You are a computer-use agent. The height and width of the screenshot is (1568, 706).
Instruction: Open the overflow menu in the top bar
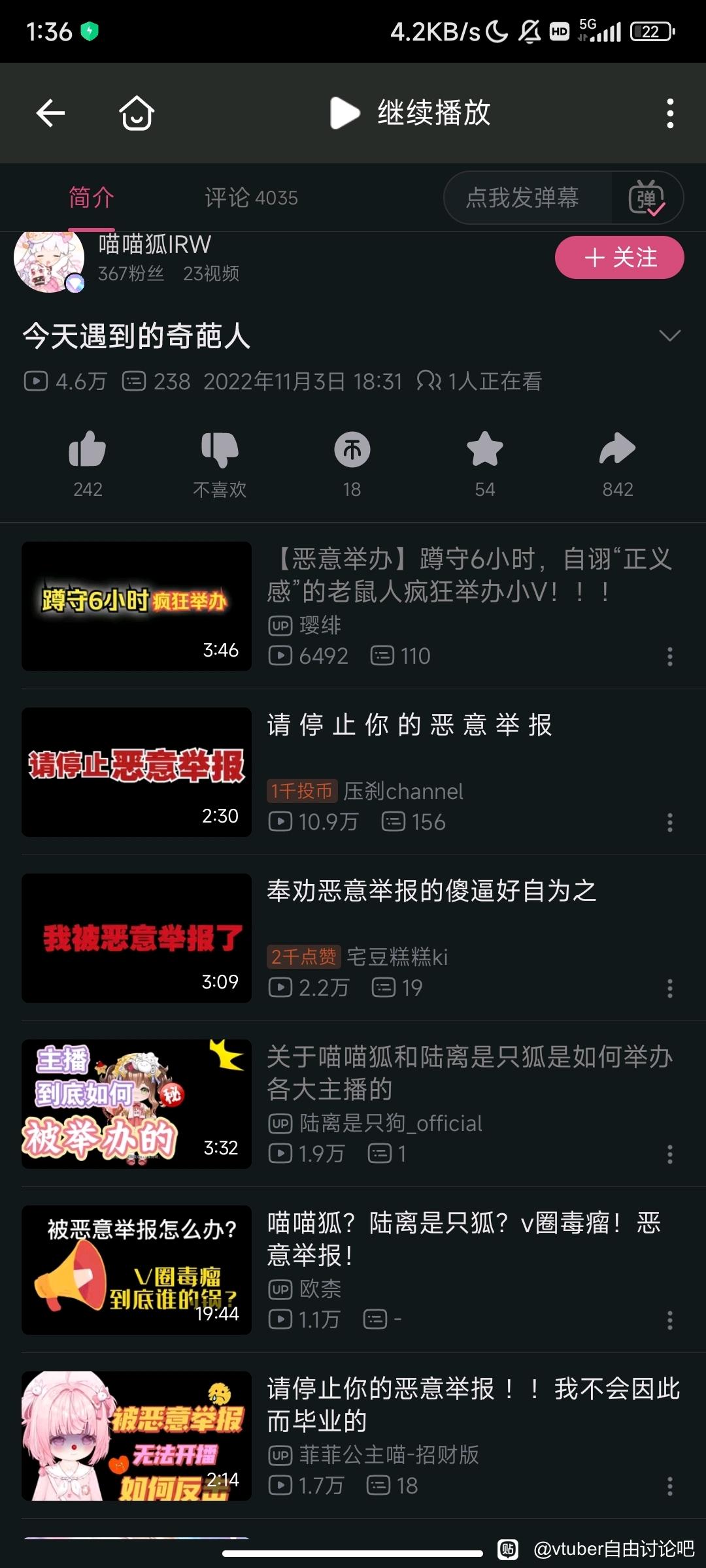click(x=670, y=113)
